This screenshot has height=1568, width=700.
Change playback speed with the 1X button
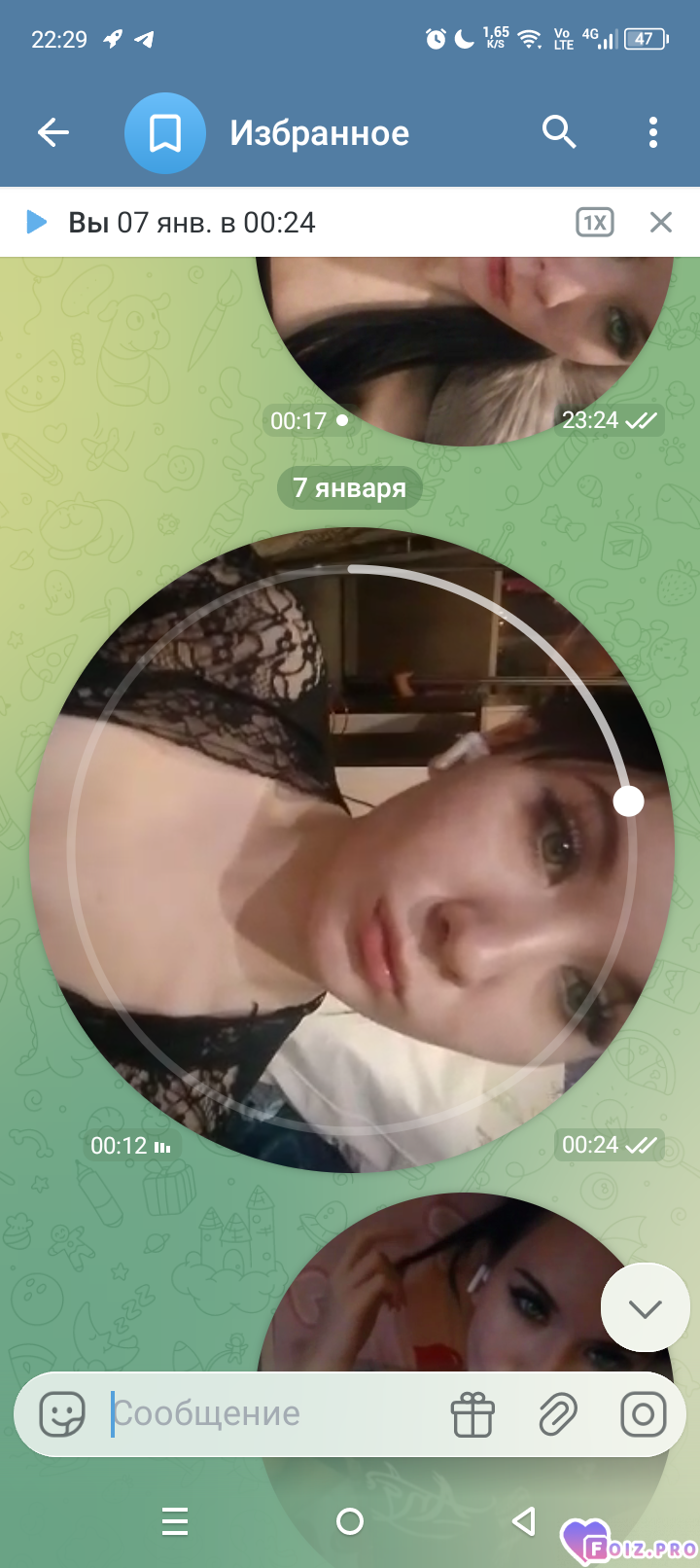(594, 223)
